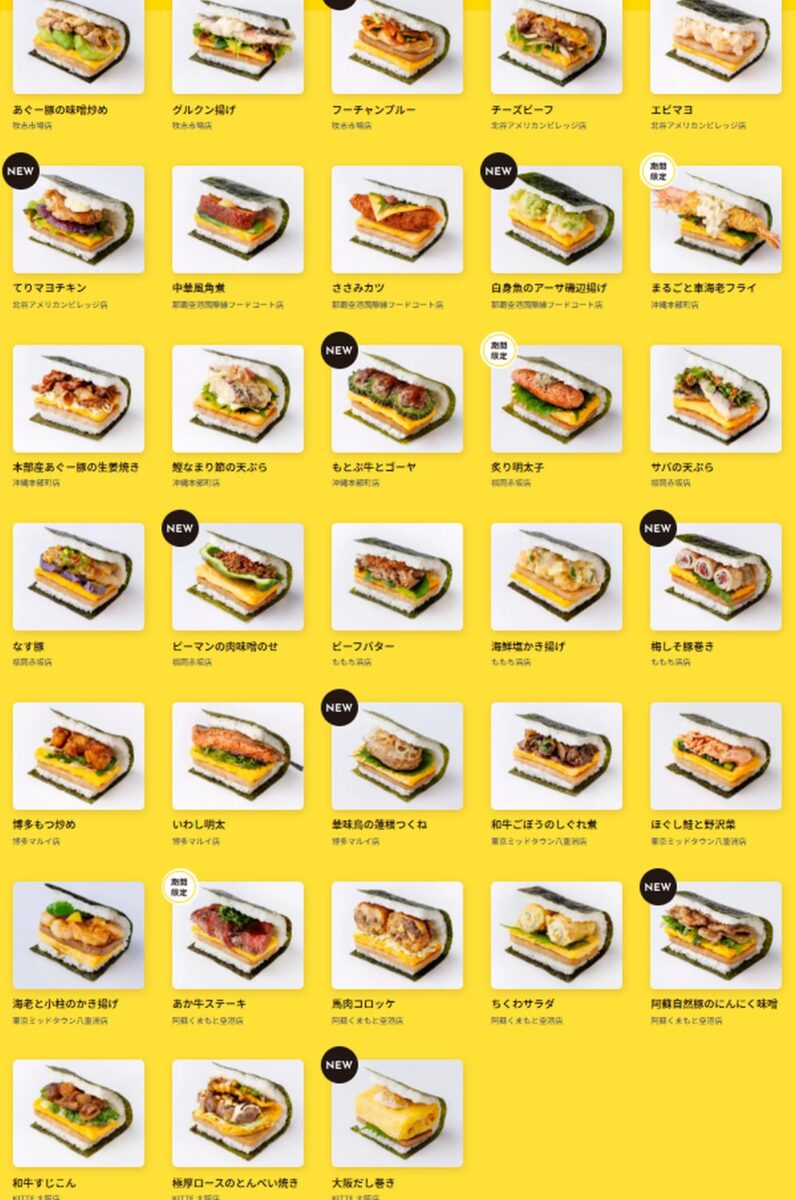Select the ちくわサラダ menu tile
This screenshot has height=1200, width=796.
(556, 935)
